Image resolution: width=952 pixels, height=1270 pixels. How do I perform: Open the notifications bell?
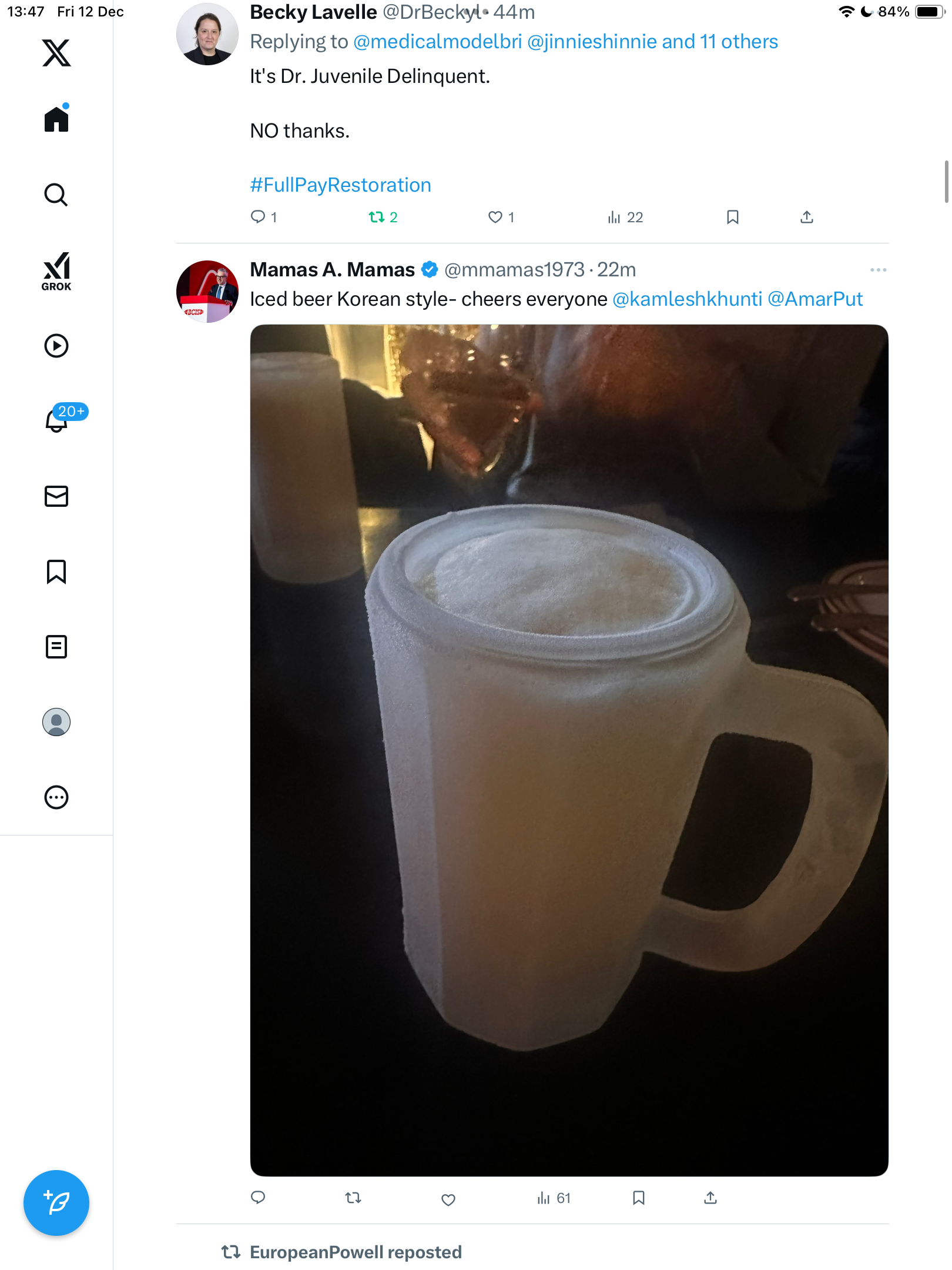pyautogui.click(x=56, y=420)
